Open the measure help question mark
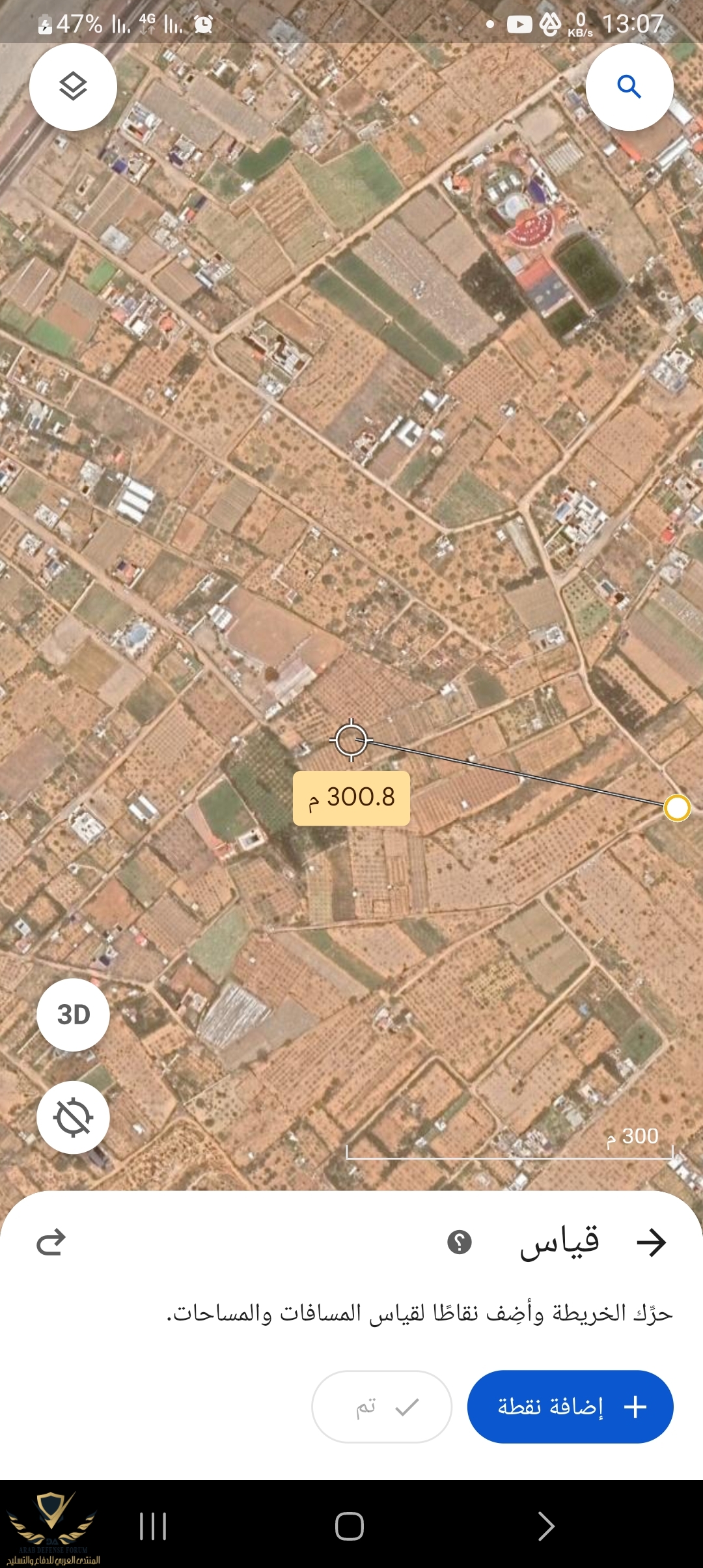Viewport: 703px width, 1568px height. [x=459, y=1242]
